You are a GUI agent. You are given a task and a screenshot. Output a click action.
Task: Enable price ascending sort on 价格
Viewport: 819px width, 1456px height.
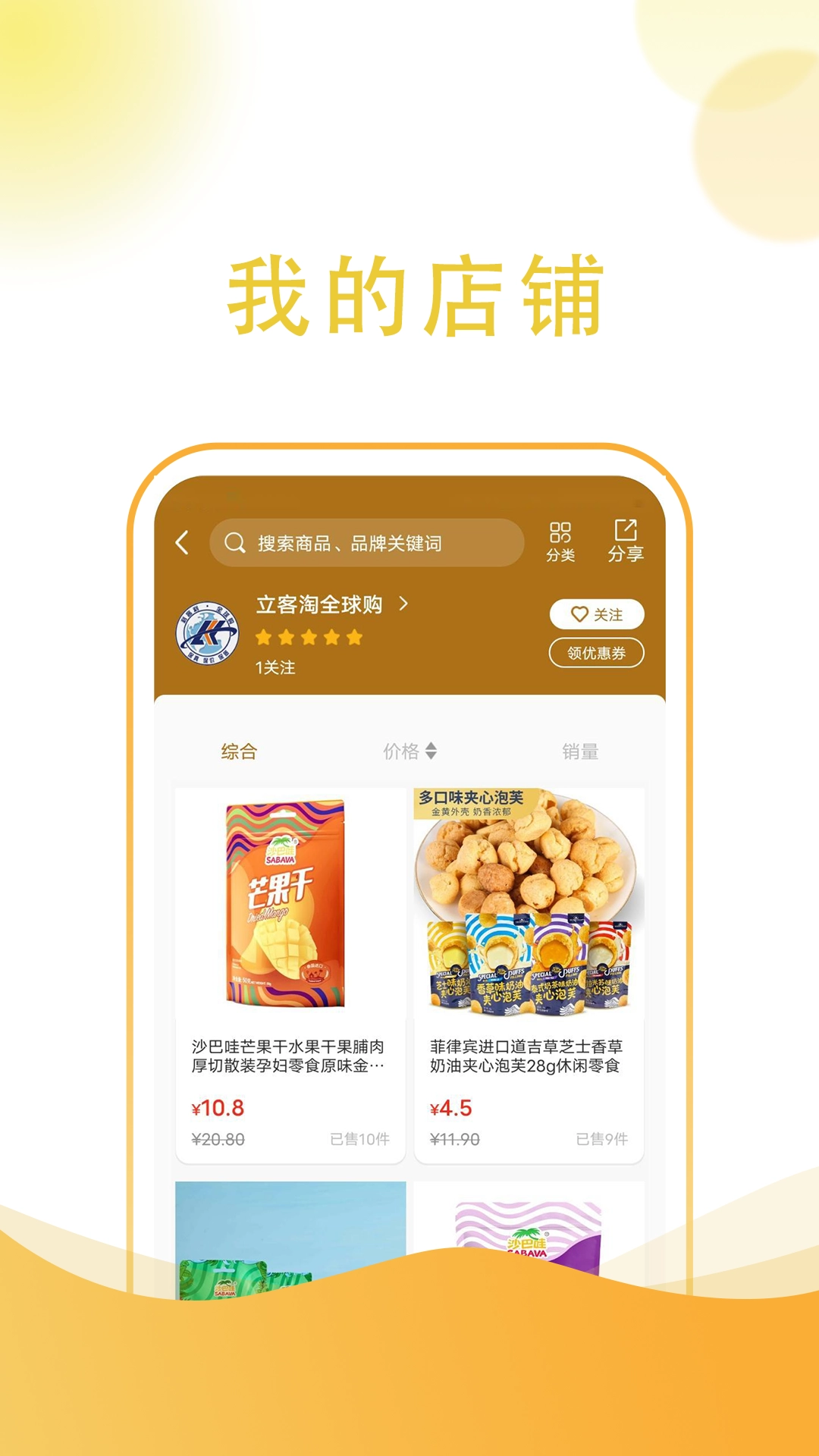click(x=415, y=752)
